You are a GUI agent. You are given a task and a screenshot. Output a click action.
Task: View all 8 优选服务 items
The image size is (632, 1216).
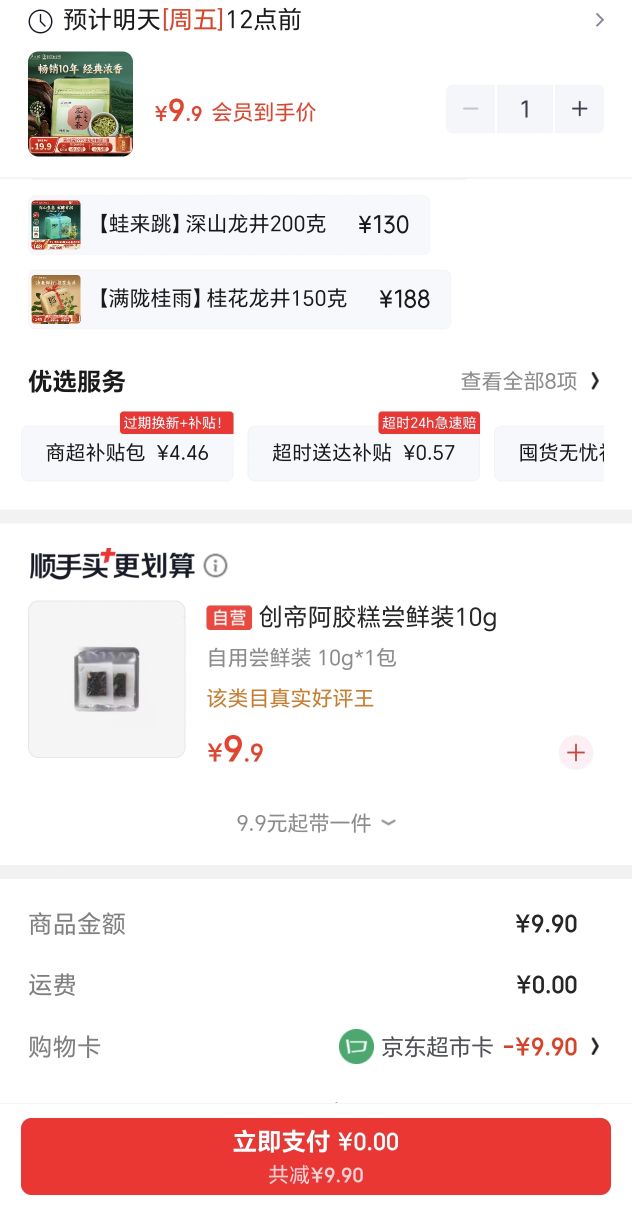click(531, 381)
